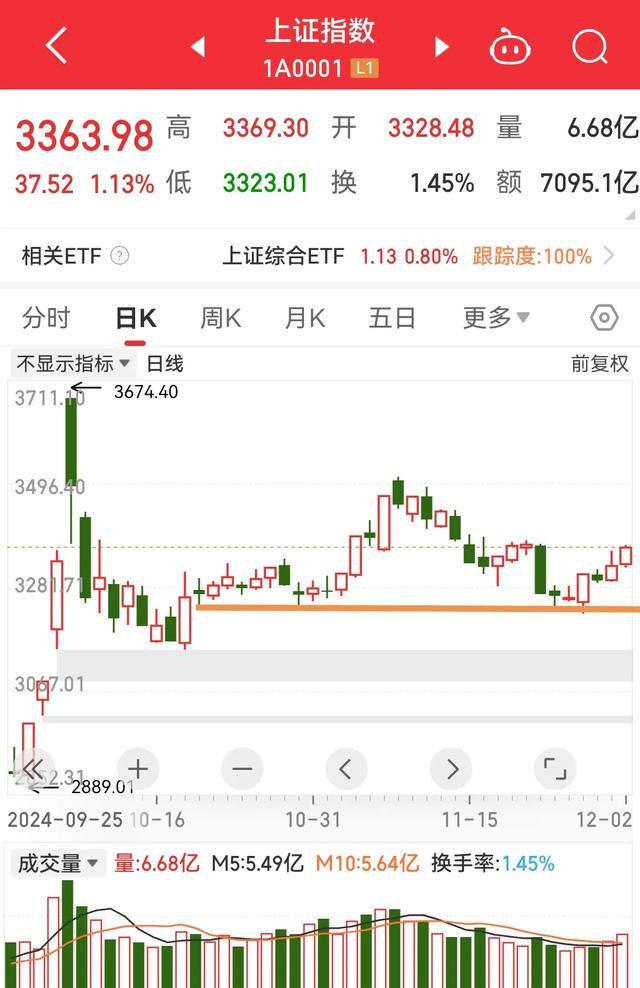The height and width of the screenshot is (988, 640).
Task: Change the 前复权 adjustment setting
Action: (600, 364)
